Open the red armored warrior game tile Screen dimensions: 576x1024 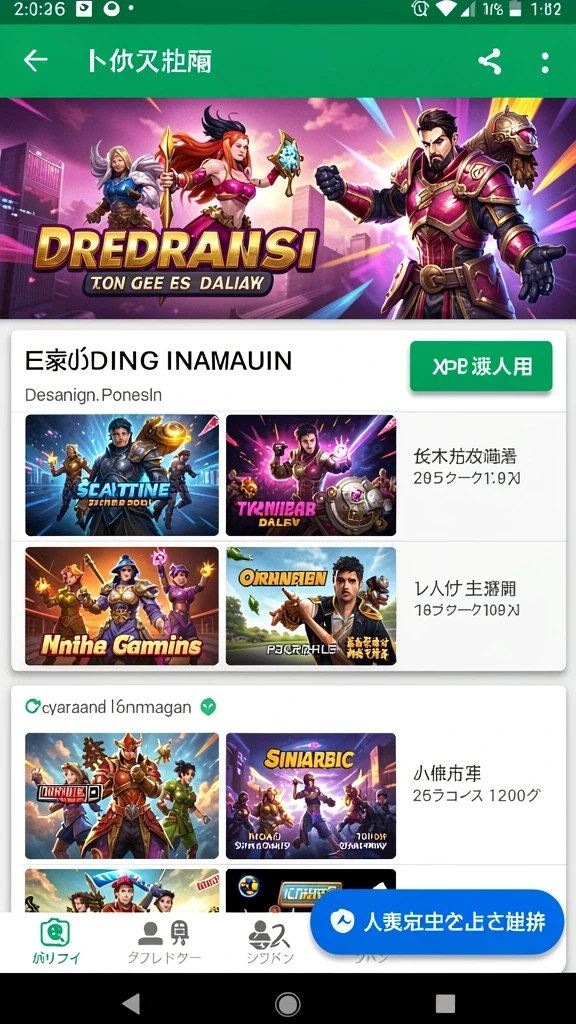coord(122,795)
